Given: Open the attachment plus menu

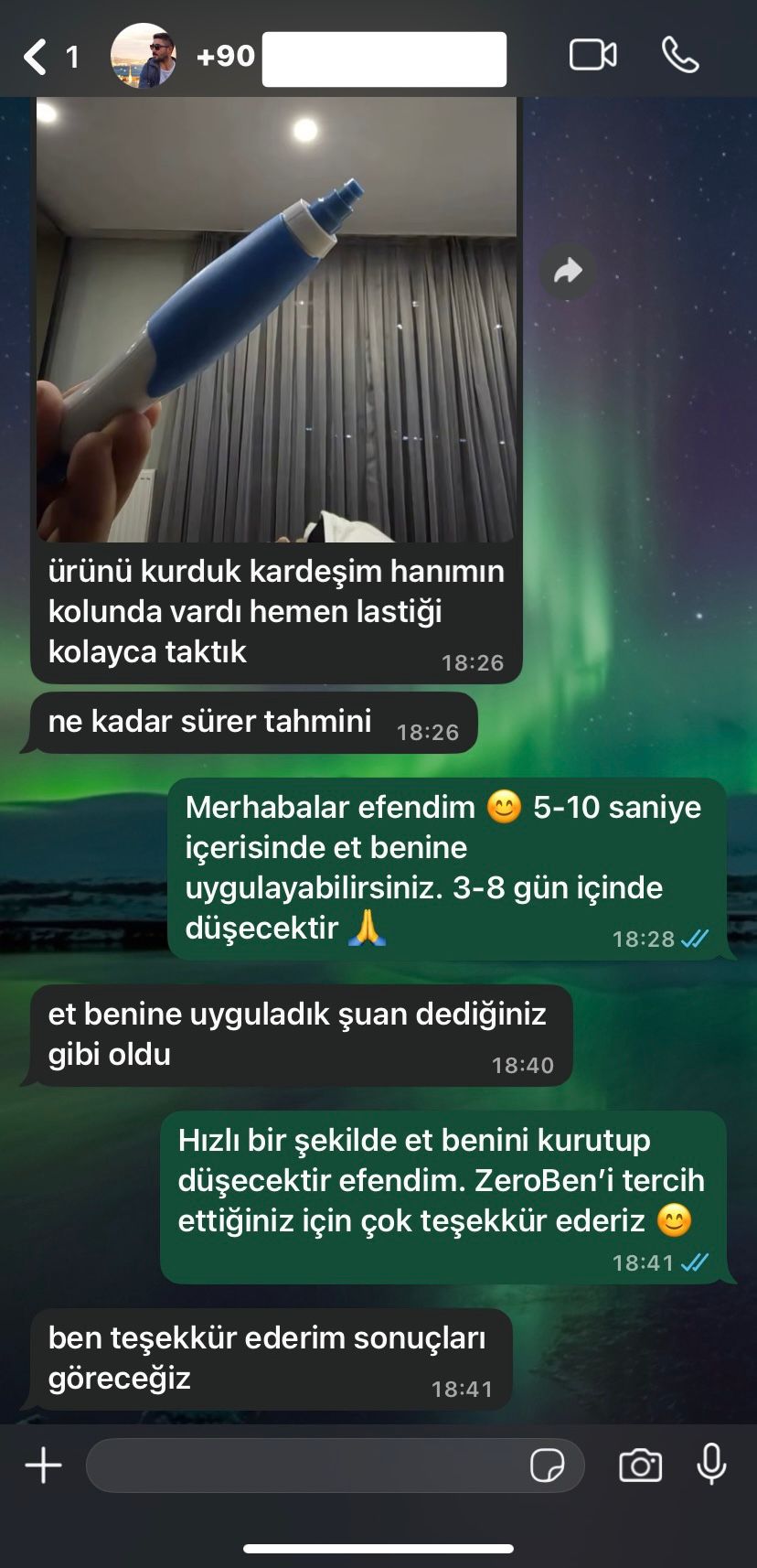Looking at the screenshot, I should tap(43, 1466).
